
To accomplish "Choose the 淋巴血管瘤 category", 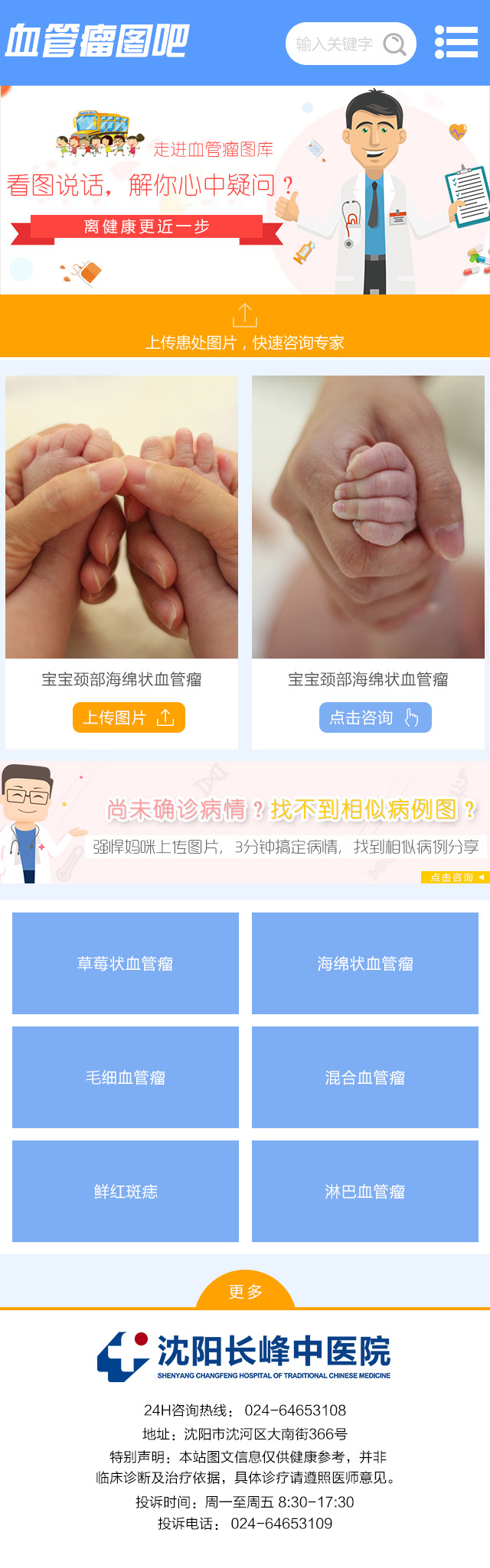I will tap(365, 1192).
